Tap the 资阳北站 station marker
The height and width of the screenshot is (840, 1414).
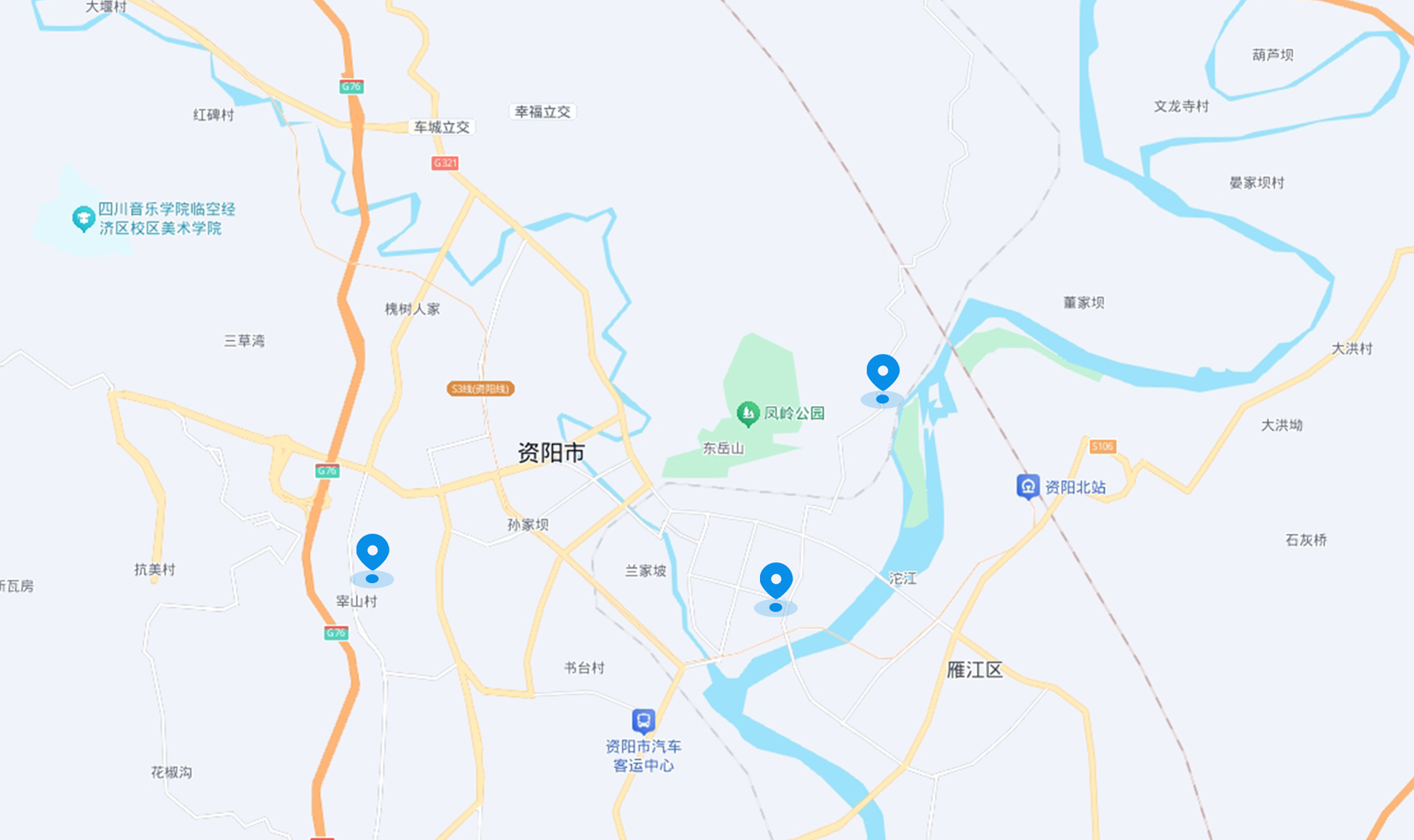1028,486
